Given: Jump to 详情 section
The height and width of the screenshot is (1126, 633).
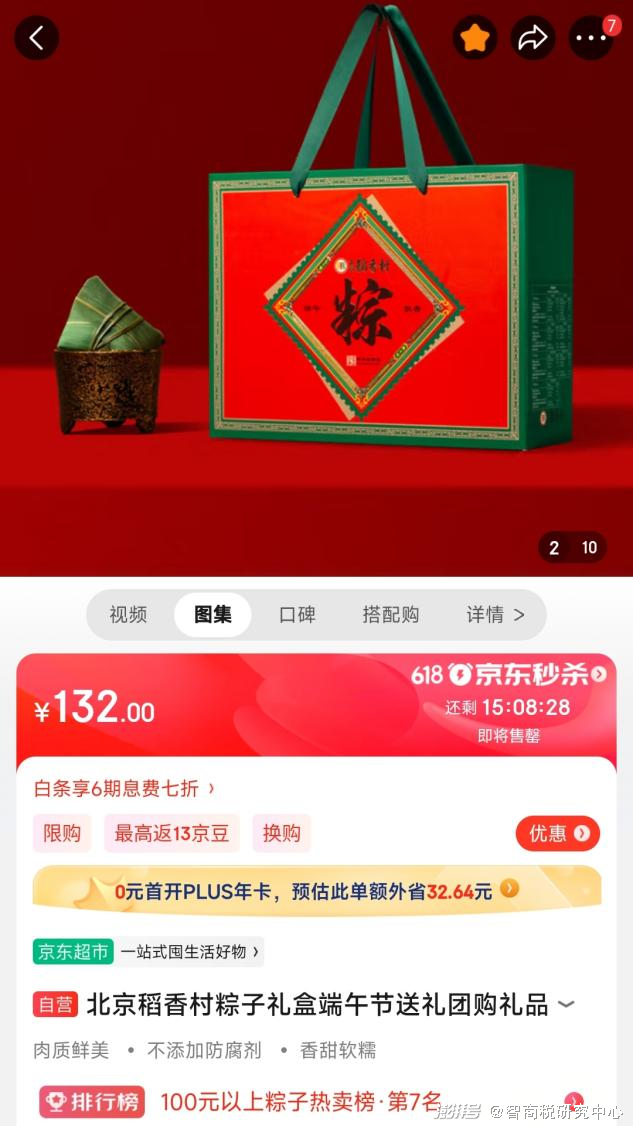Looking at the screenshot, I should click(x=496, y=615).
